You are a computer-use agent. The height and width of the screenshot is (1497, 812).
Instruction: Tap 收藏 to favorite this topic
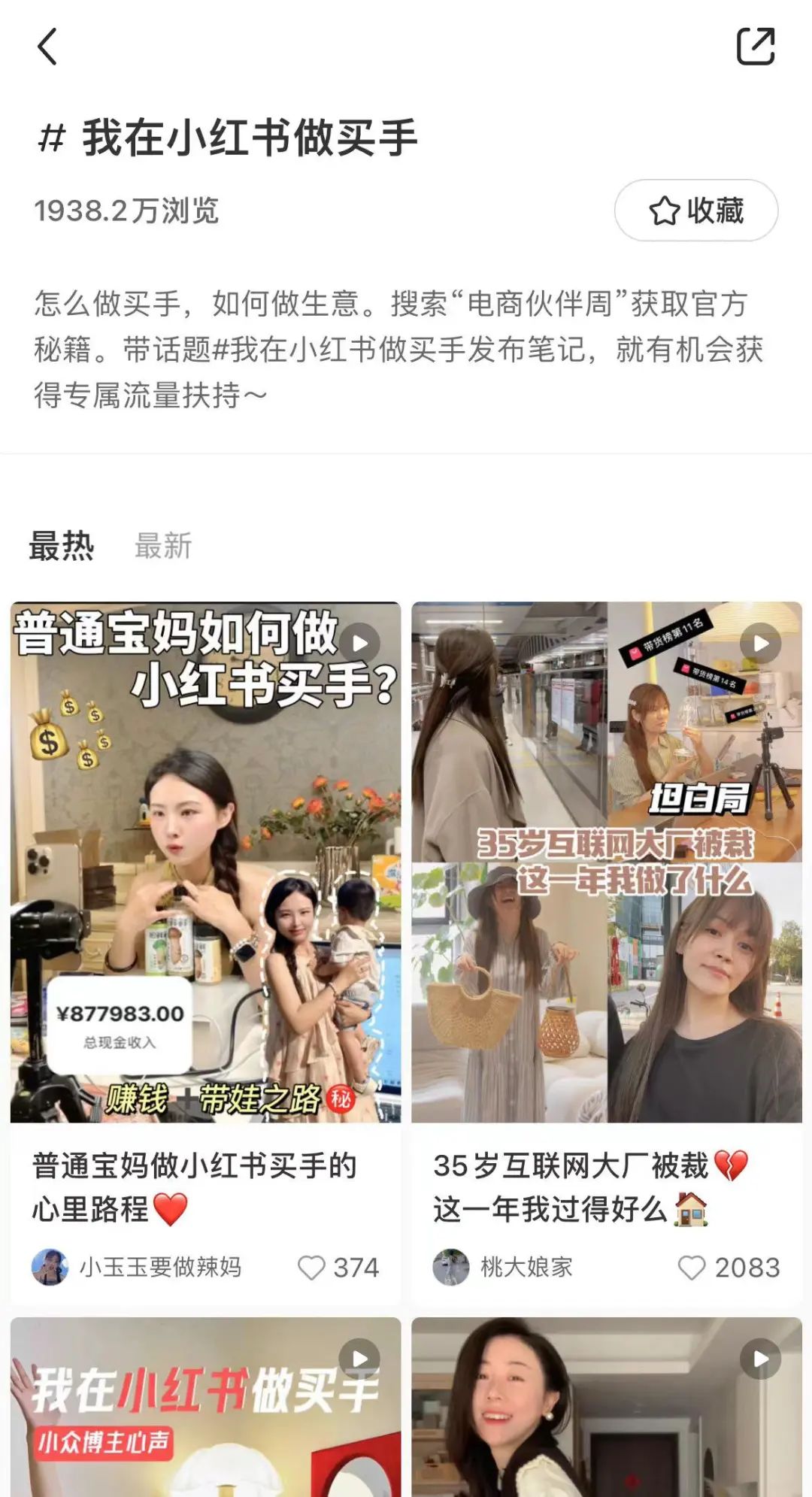coord(695,211)
